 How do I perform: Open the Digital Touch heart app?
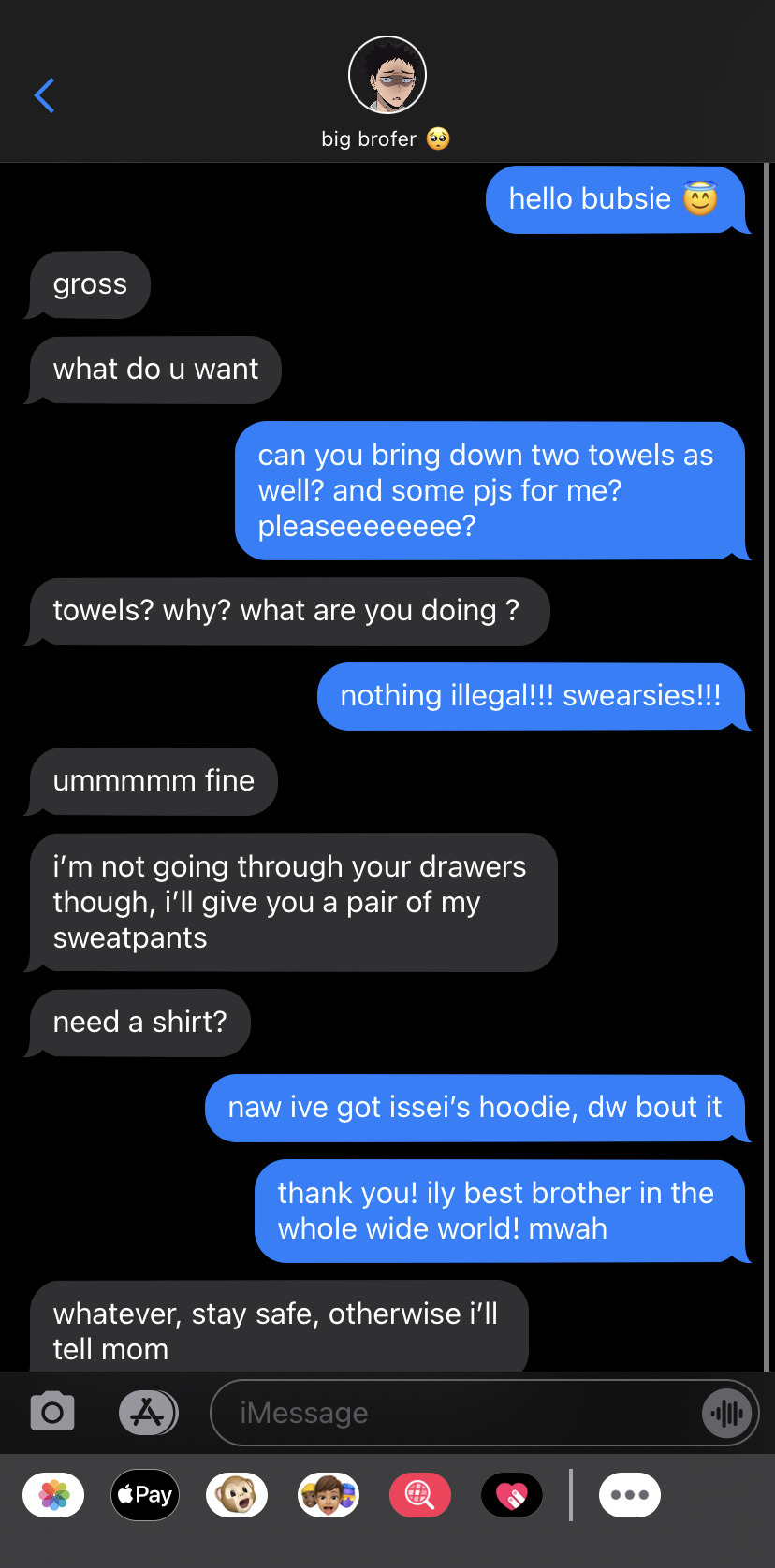pyautogui.click(x=511, y=1495)
